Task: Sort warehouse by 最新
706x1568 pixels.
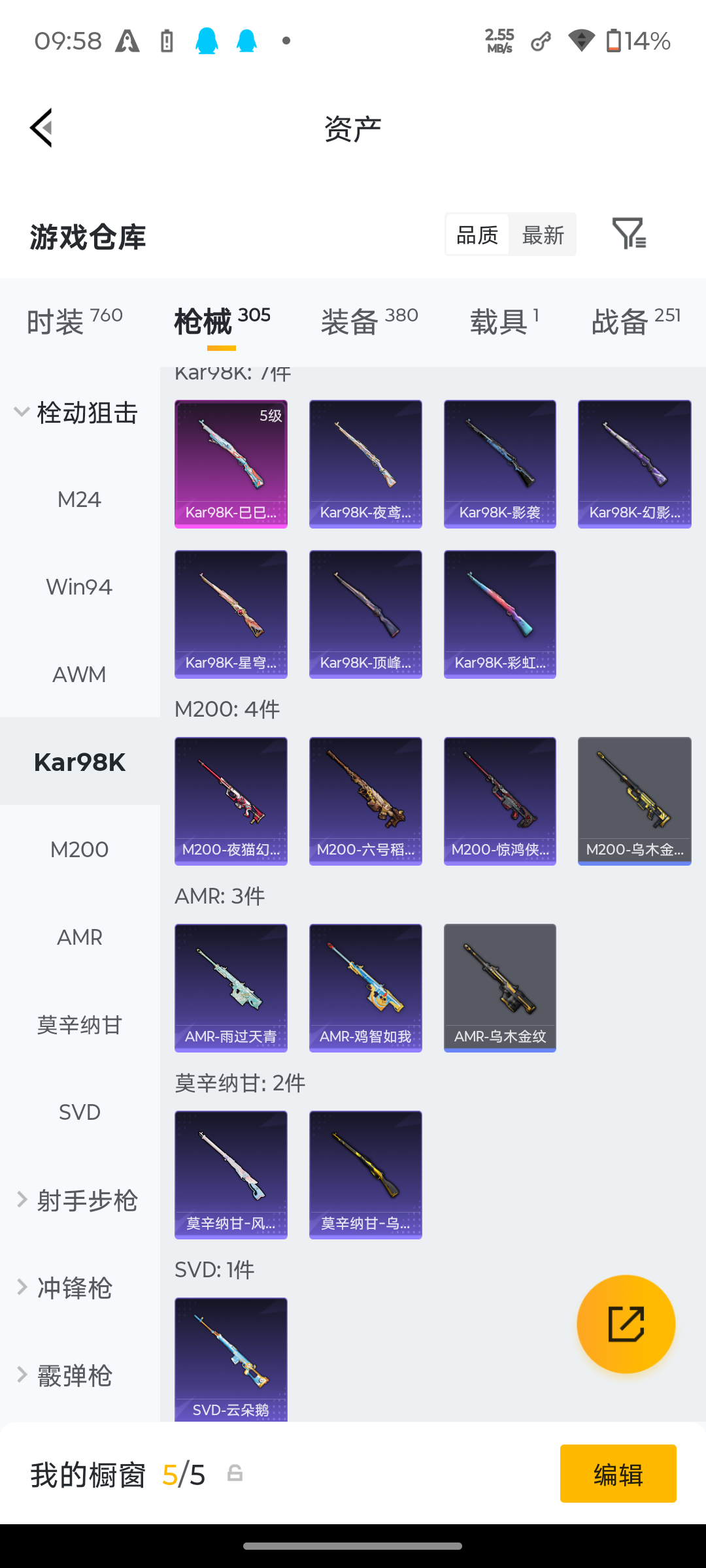Action: click(543, 235)
